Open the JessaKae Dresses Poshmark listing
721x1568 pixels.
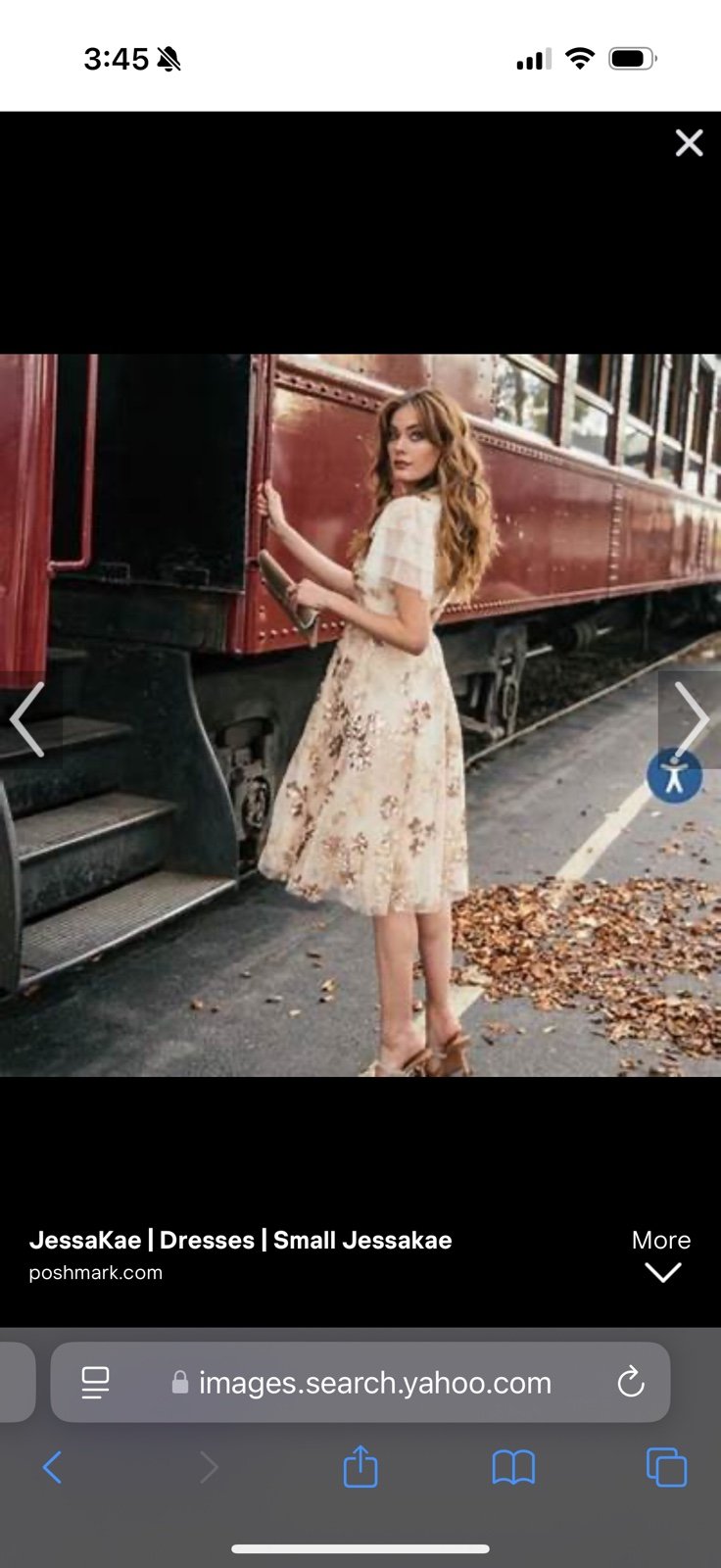point(240,1240)
